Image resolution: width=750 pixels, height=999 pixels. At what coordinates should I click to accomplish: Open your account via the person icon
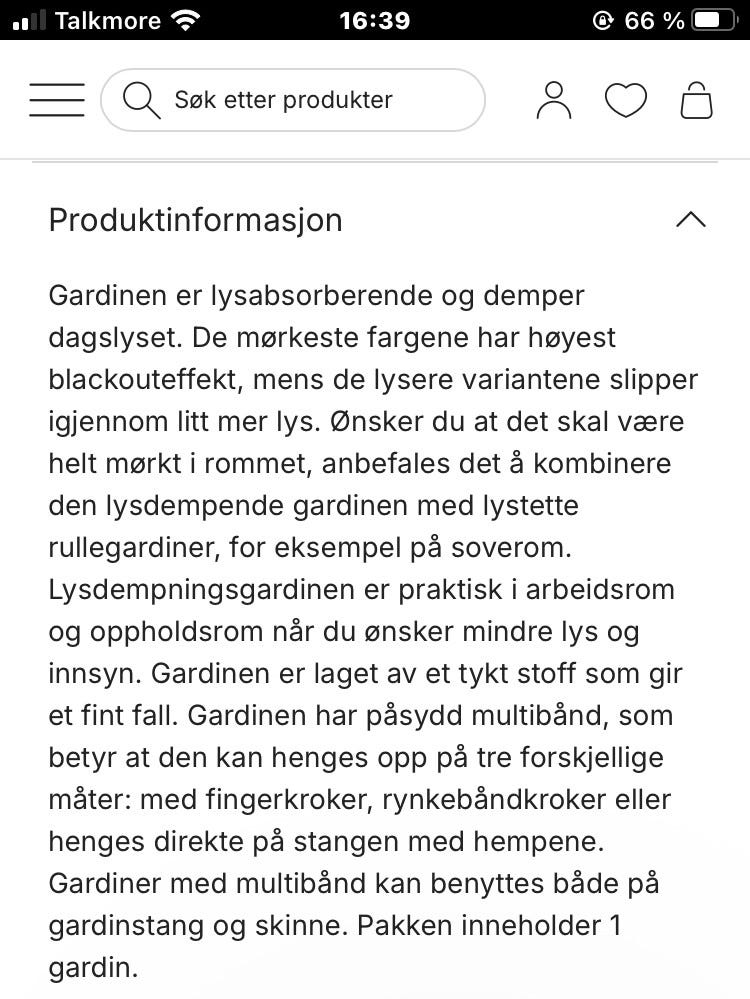pos(553,99)
